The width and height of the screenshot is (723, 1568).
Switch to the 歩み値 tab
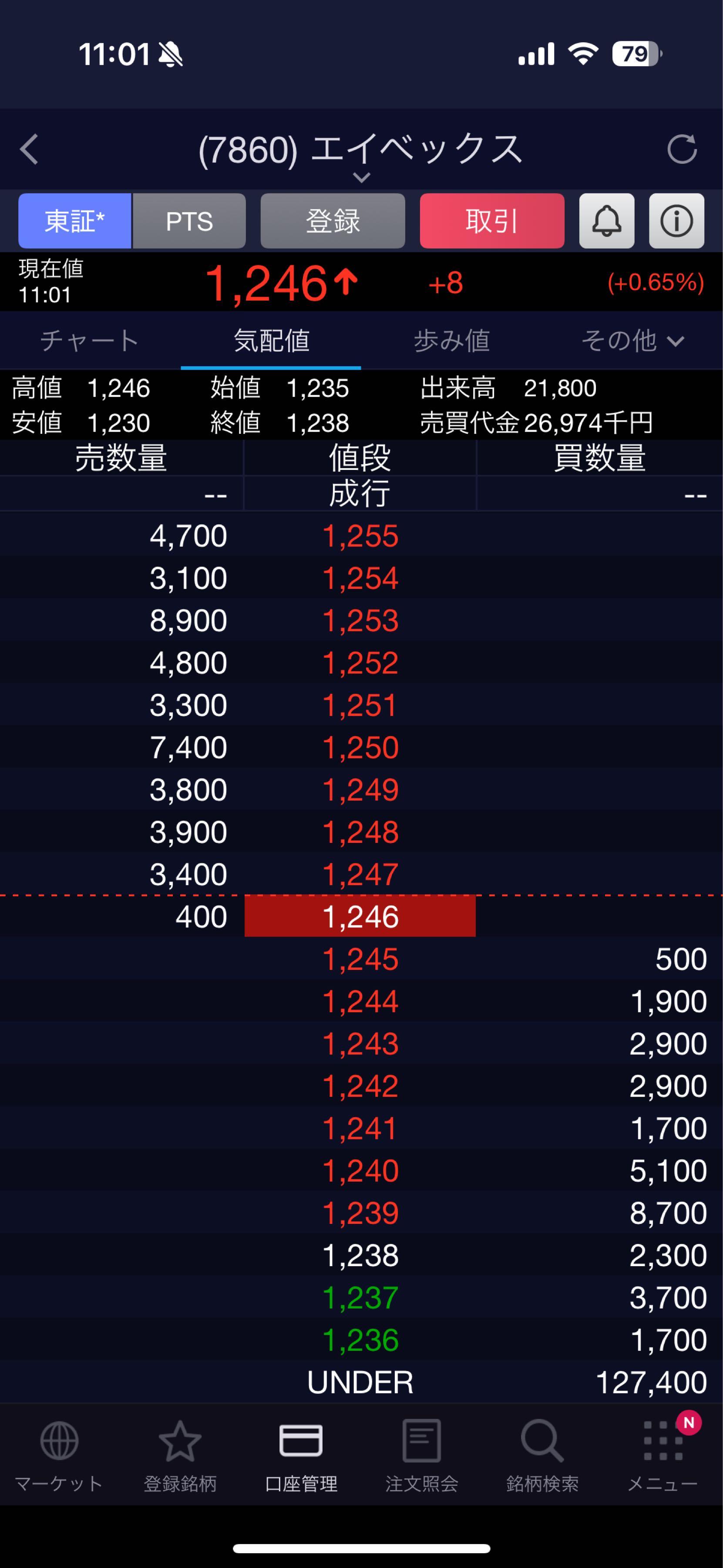452,341
